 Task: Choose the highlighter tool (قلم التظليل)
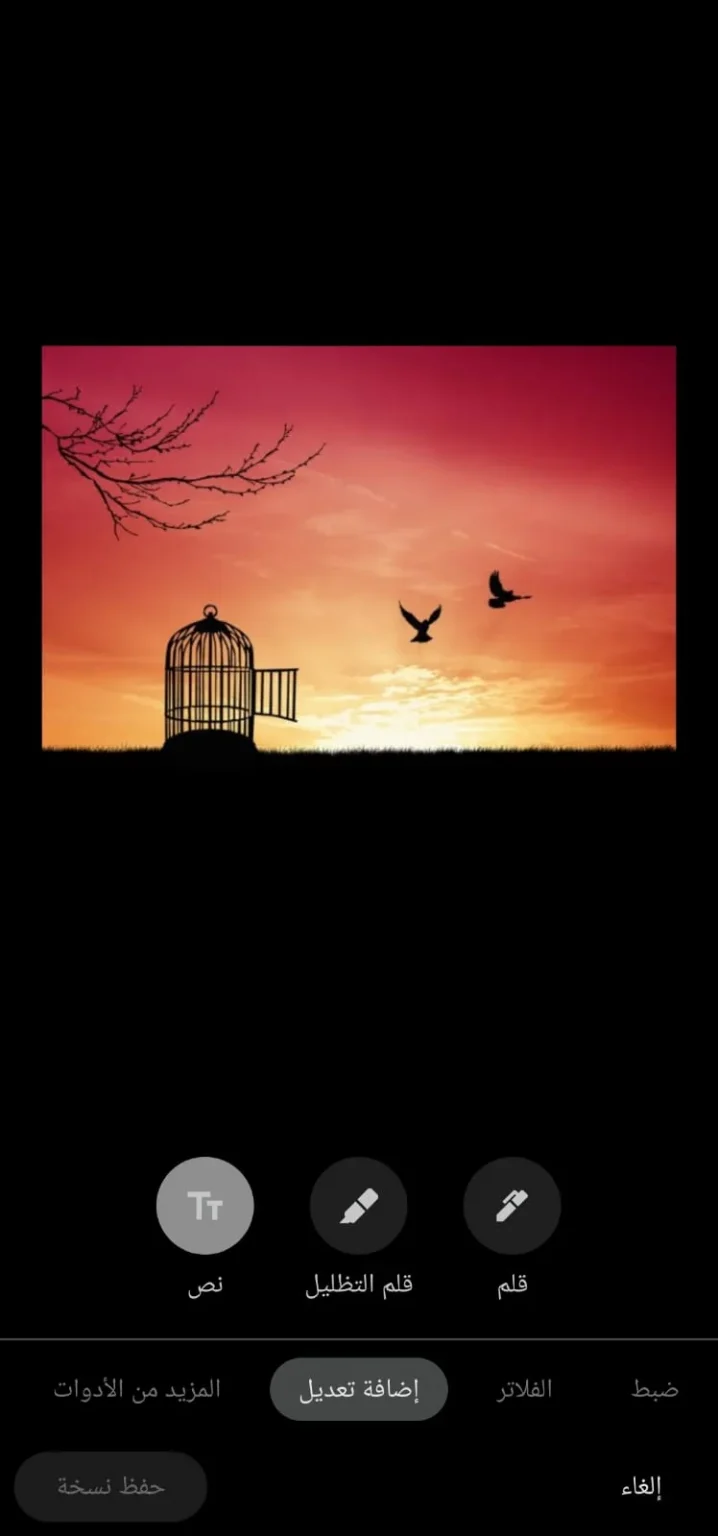coord(359,1206)
